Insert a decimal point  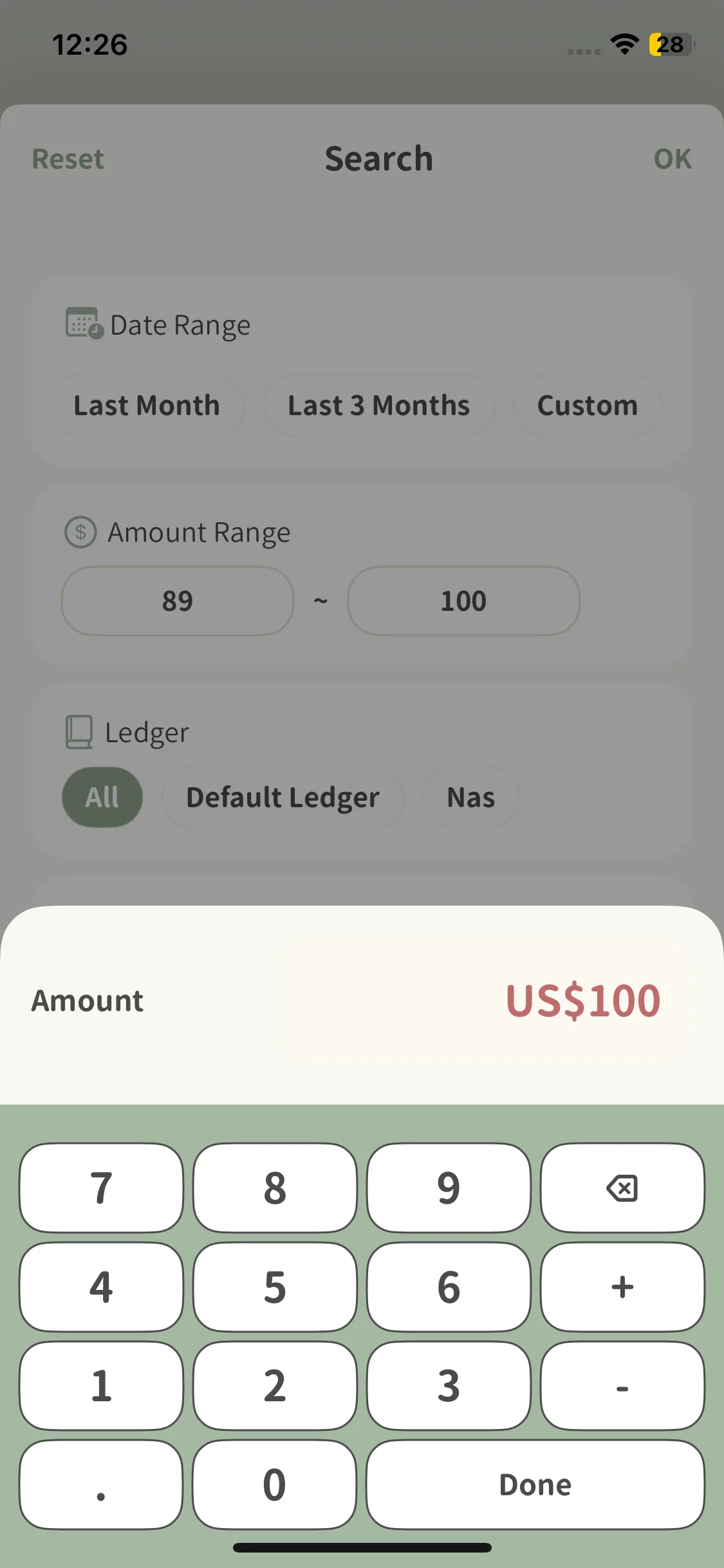click(101, 1484)
